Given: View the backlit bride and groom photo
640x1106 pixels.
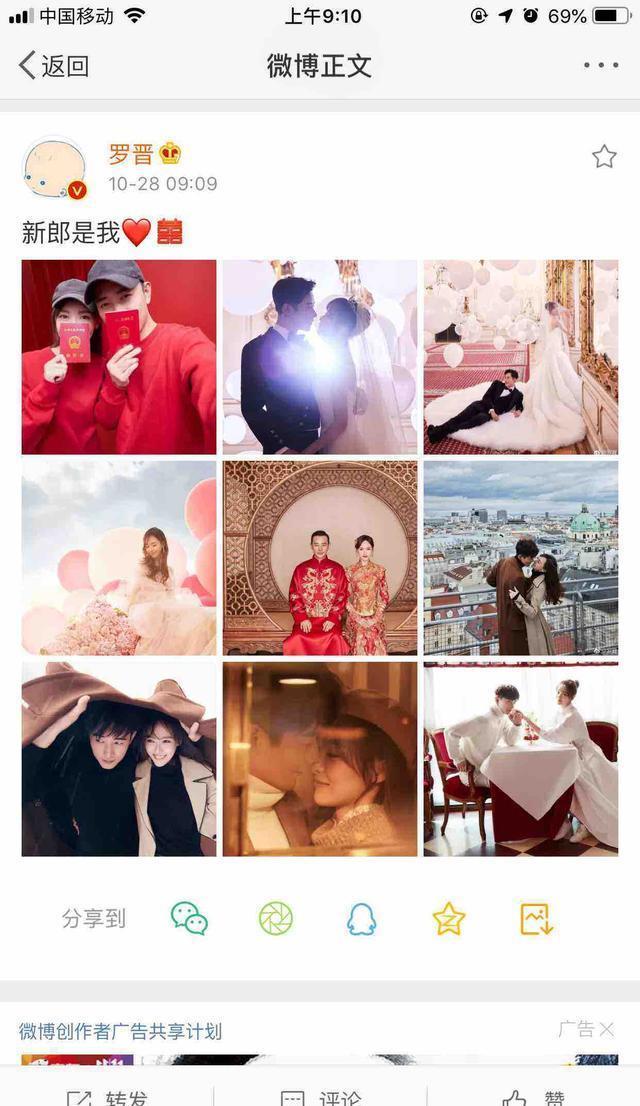Looking at the screenshot, I should pyautogui.click(x=320, y=357).
